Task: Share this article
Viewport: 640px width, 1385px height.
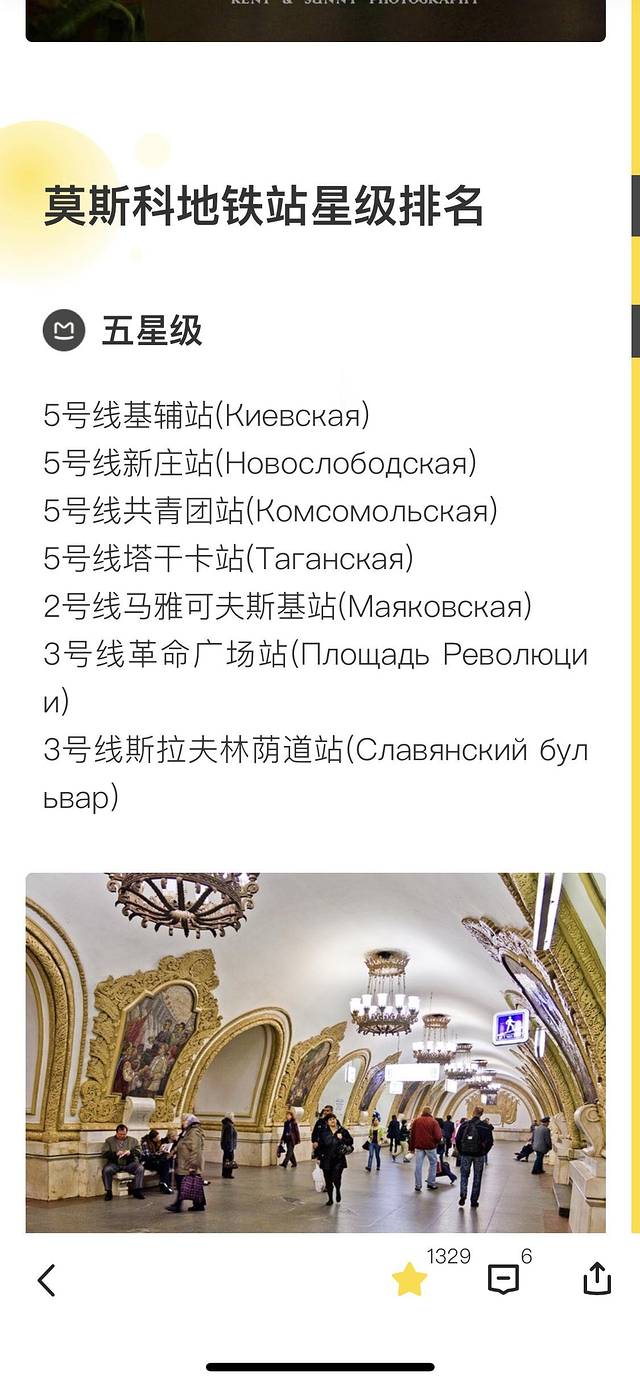Action: (x=596, y=1279)
